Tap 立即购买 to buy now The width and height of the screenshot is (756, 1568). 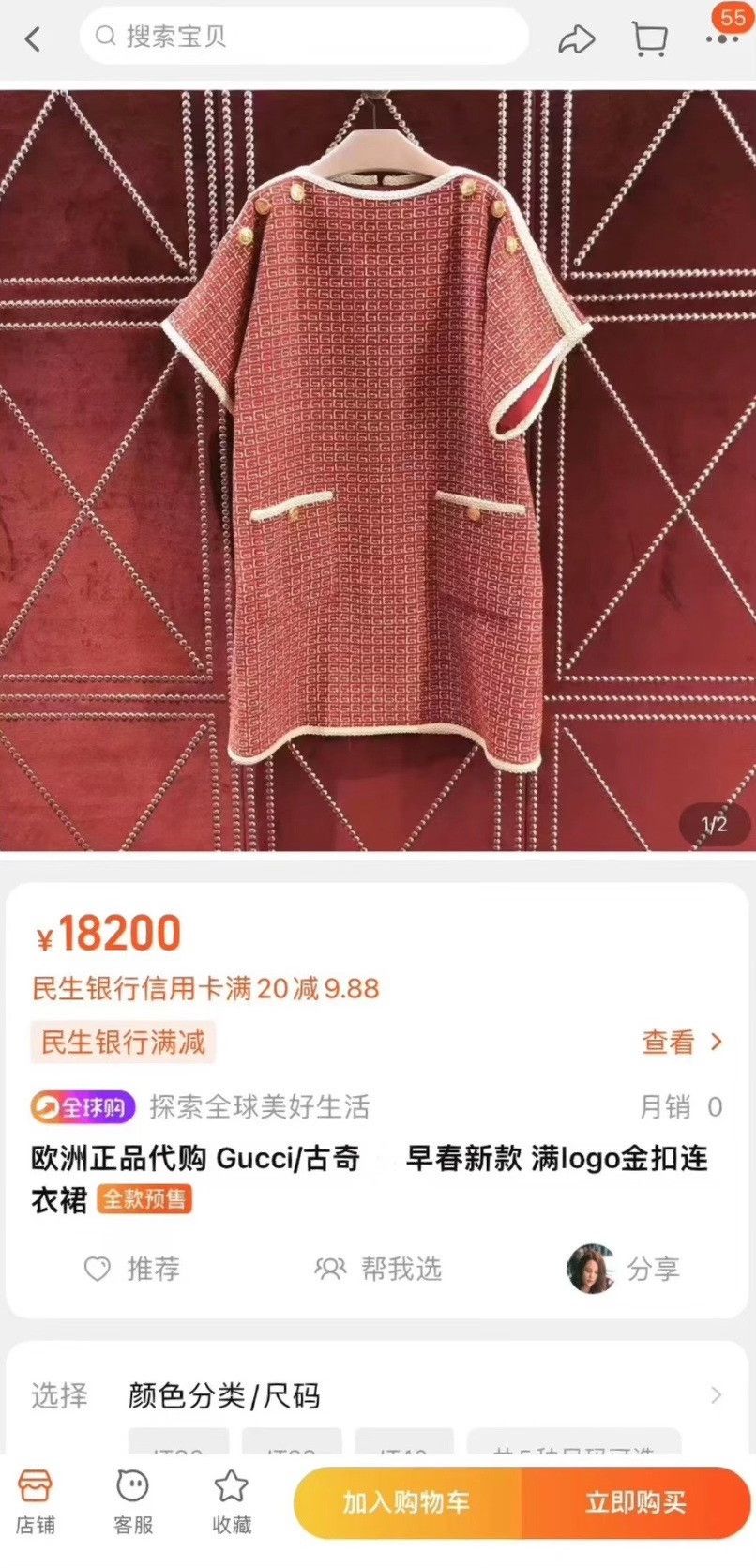(x=636, y=1502)
